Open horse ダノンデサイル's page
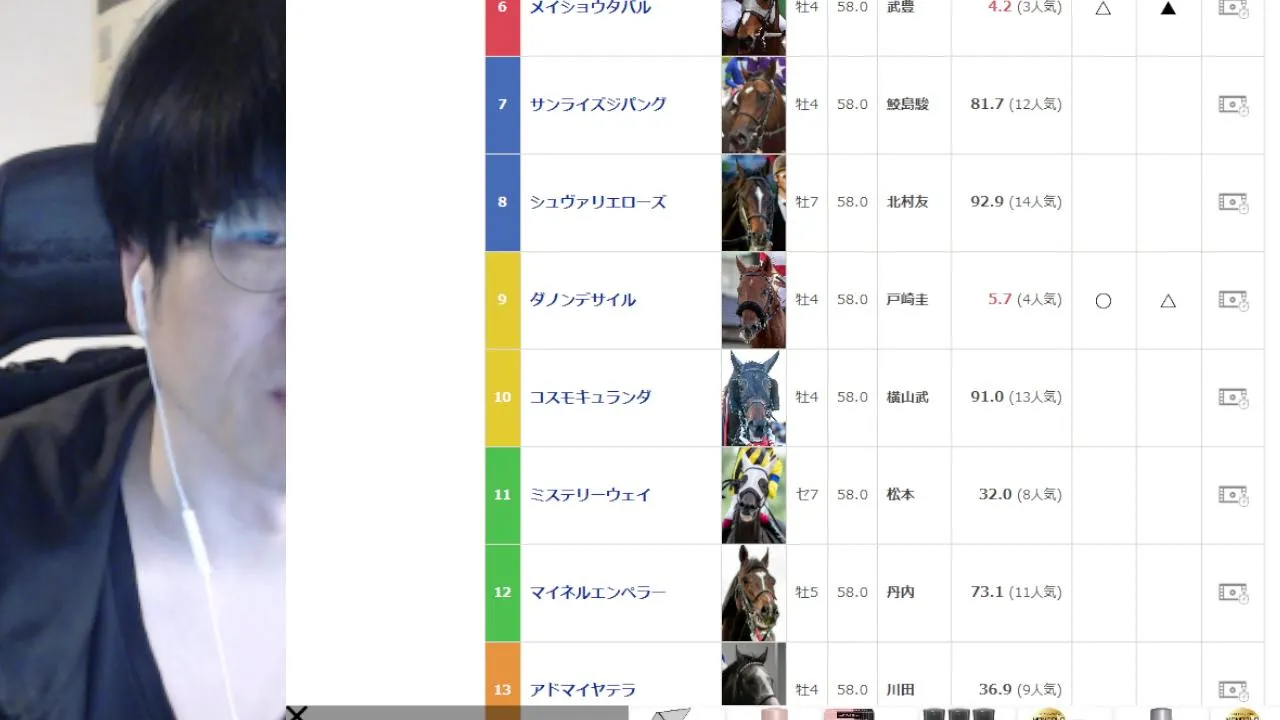Screen dimensions: 1280x720 point(582,300)
